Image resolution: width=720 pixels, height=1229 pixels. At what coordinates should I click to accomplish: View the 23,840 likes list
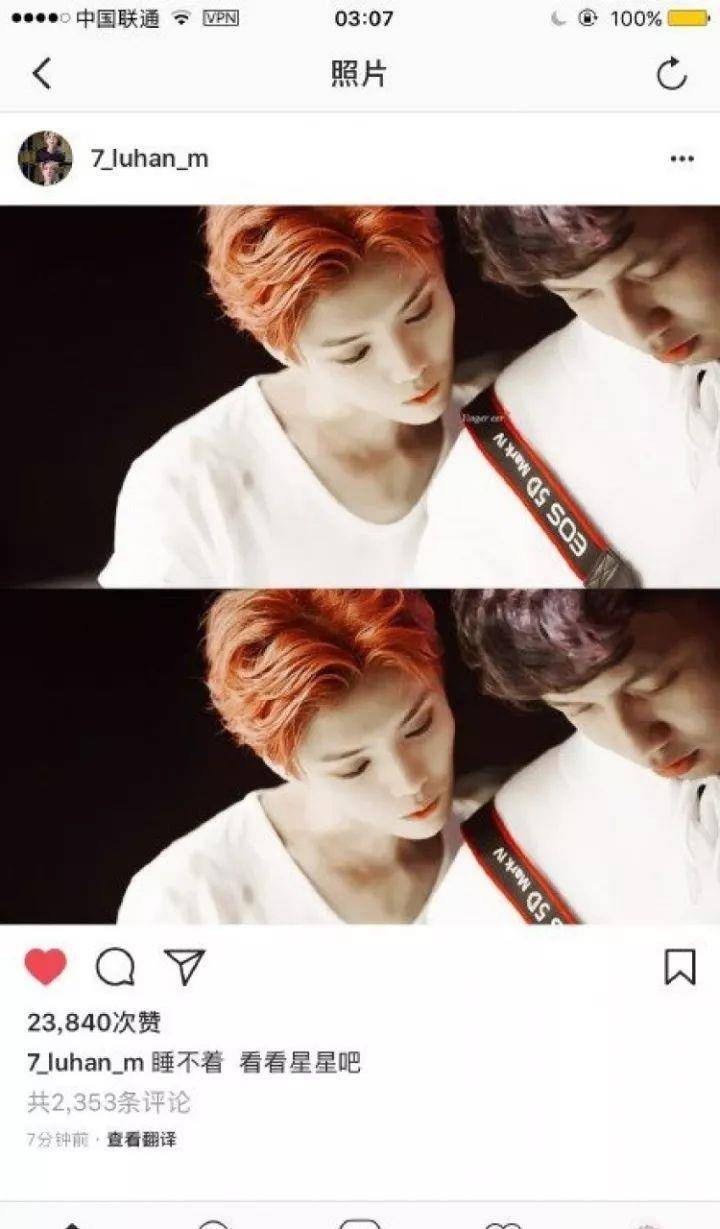click(x=94, y=1022)
